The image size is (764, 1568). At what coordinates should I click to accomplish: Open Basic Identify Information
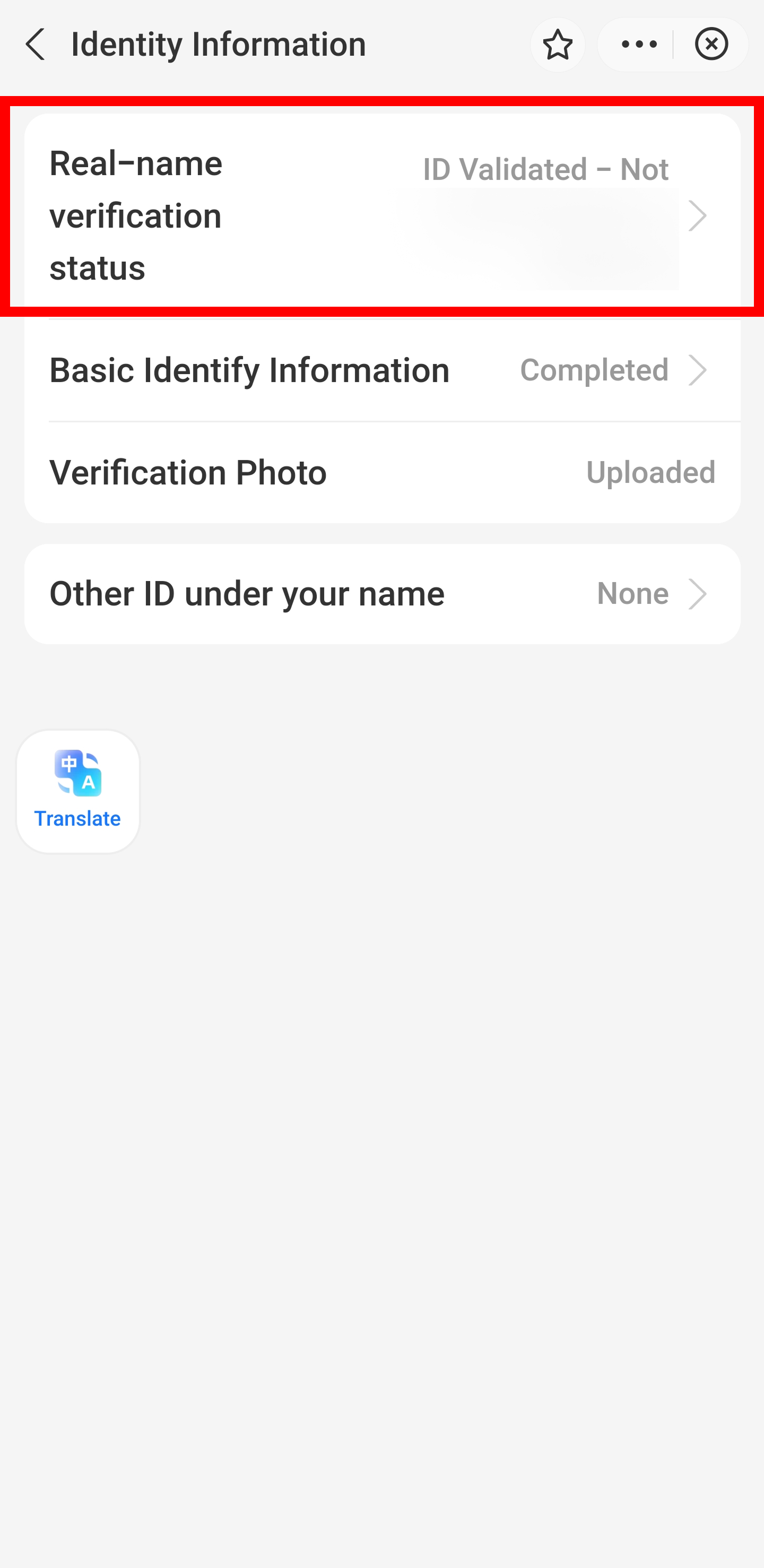point(249,369)
